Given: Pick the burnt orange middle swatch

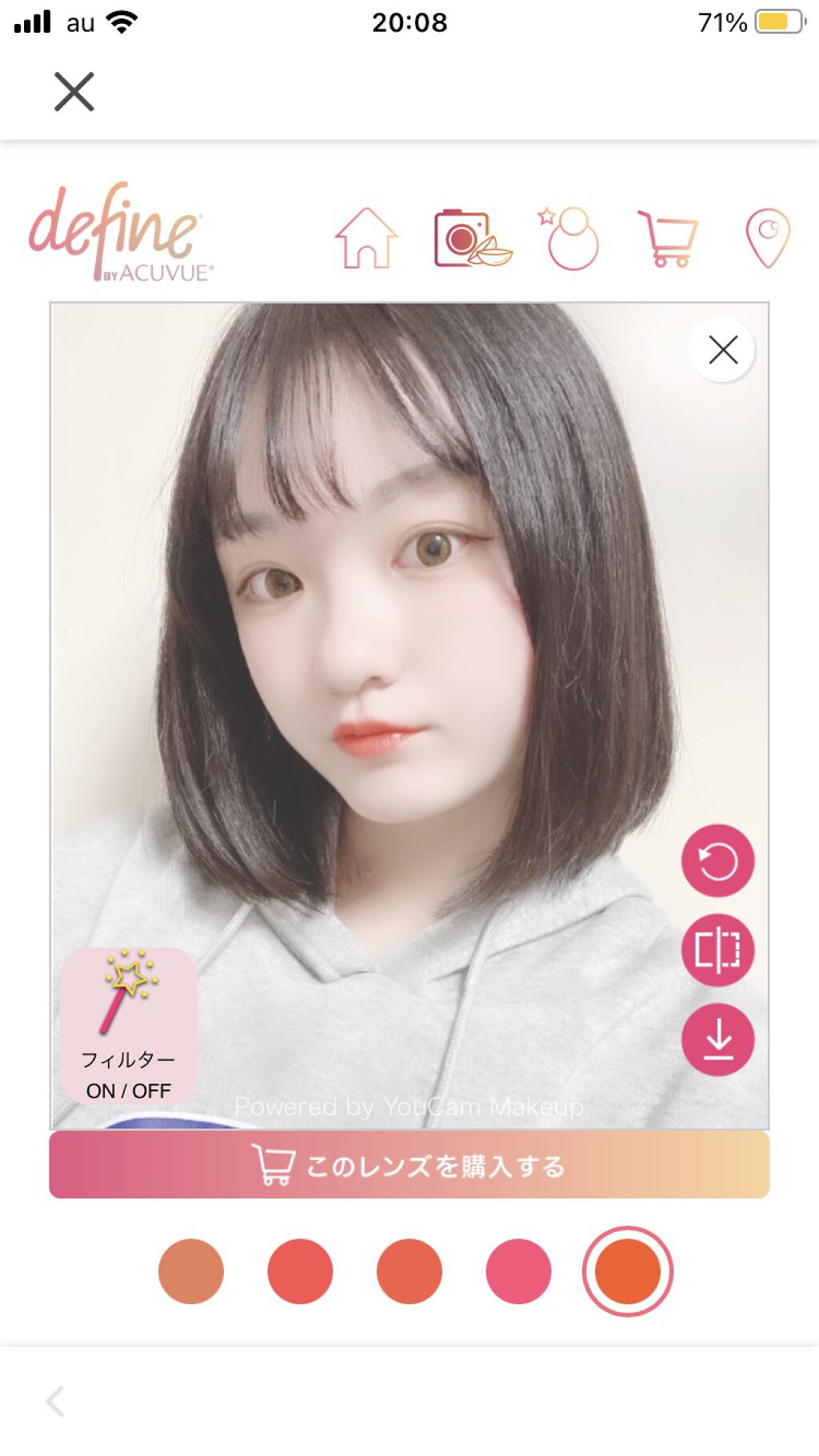Looking at the screenshot, I should [x=409, y=1271].
